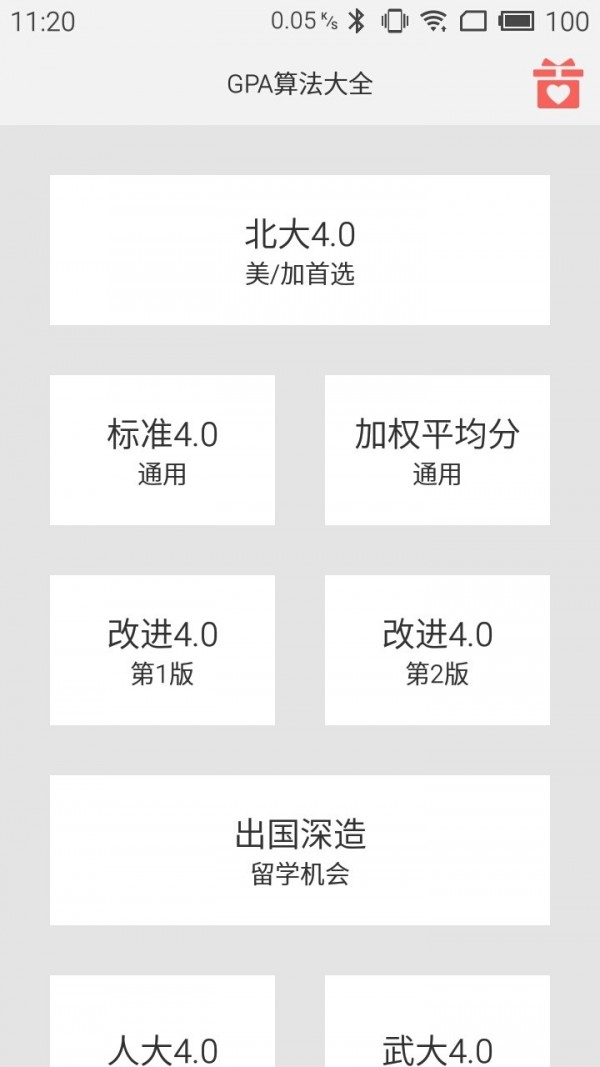Open the gift icon in the header
600x1067 pixels.
click(x=557, y=83)
